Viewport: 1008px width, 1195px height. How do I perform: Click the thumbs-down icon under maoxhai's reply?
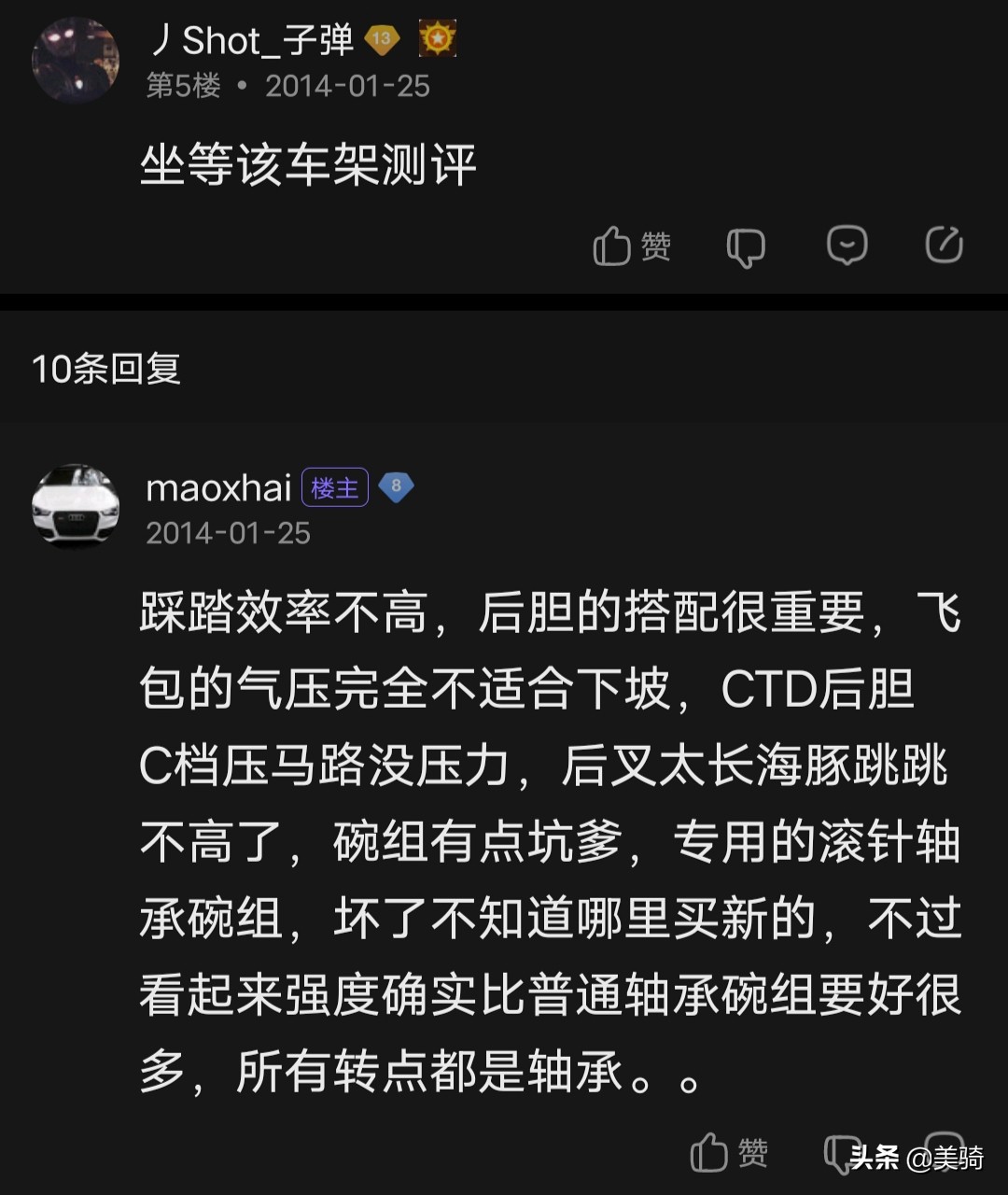tap(840, 1153)
